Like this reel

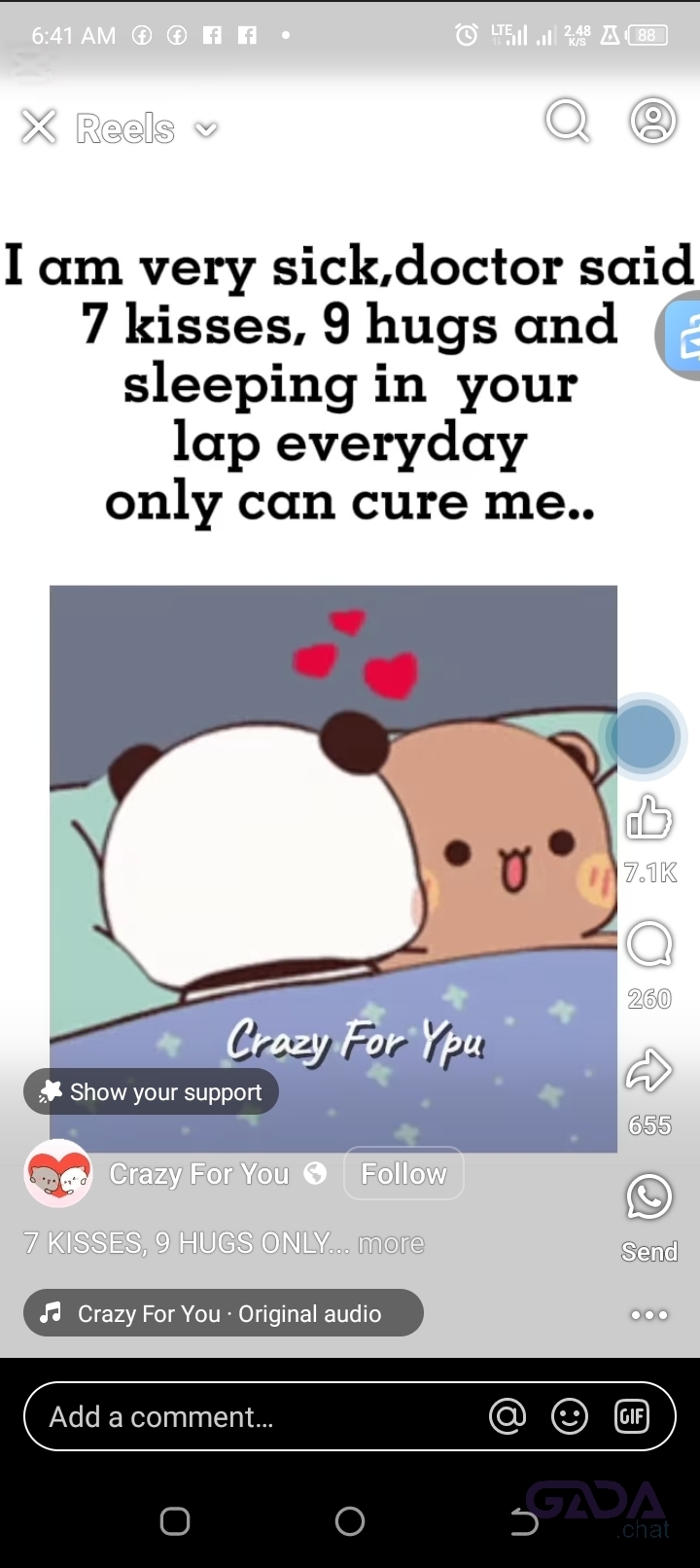pyautogui.click(x=648, y=818)
